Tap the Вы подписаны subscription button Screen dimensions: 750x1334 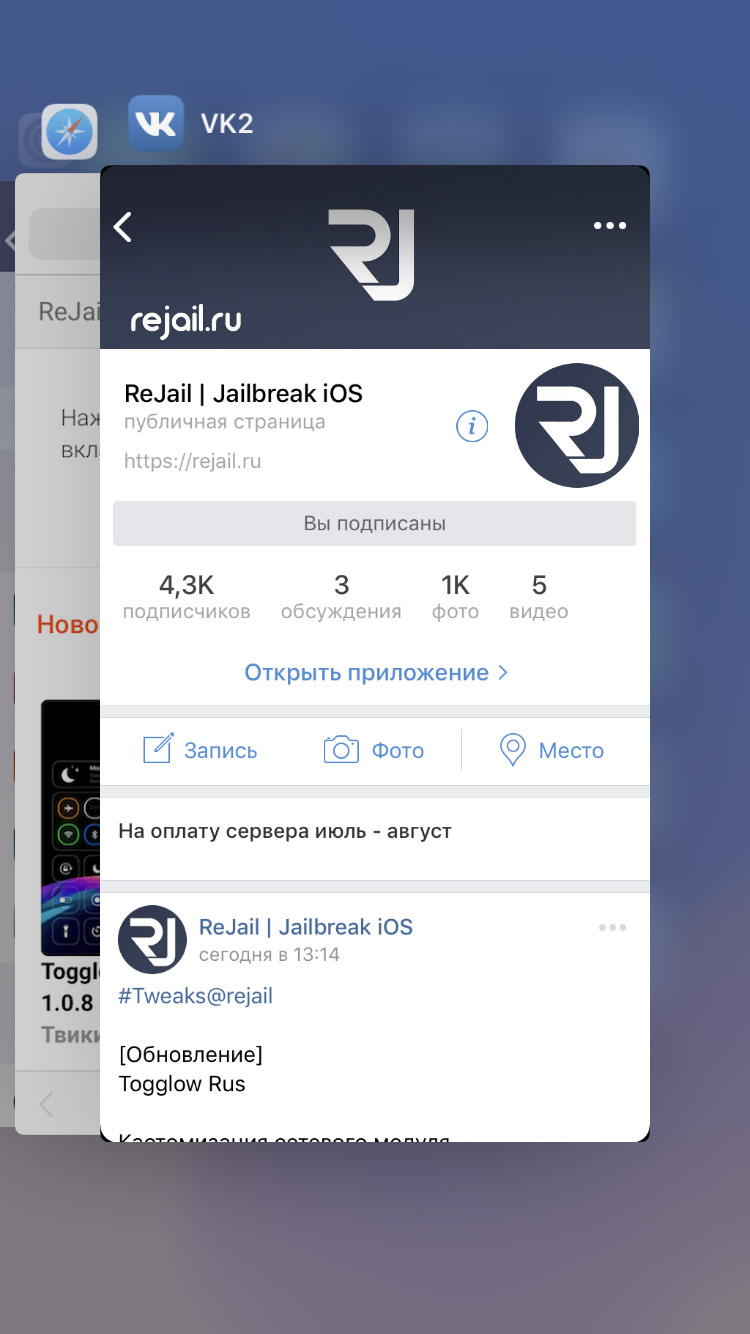tap(374, 524)
